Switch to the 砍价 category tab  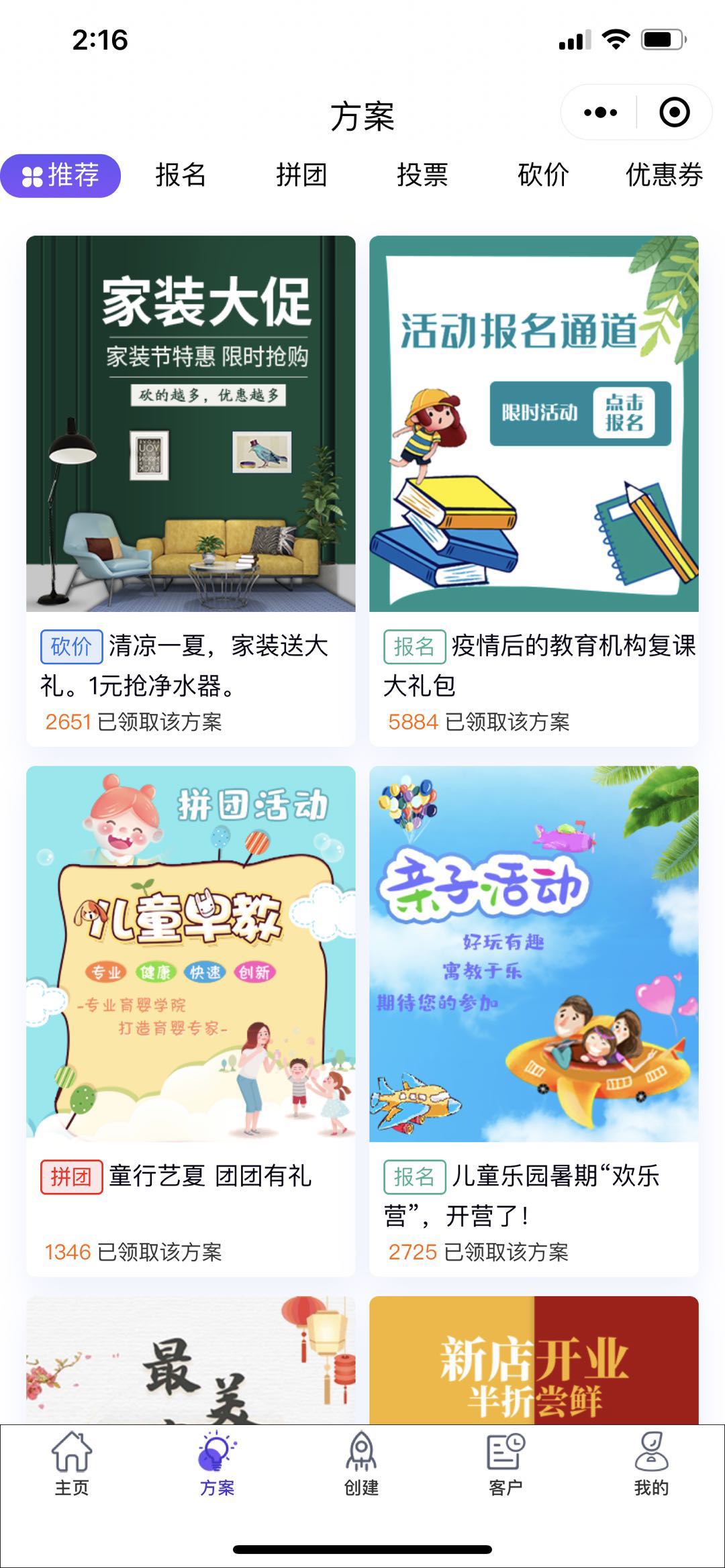coord(543,176)
